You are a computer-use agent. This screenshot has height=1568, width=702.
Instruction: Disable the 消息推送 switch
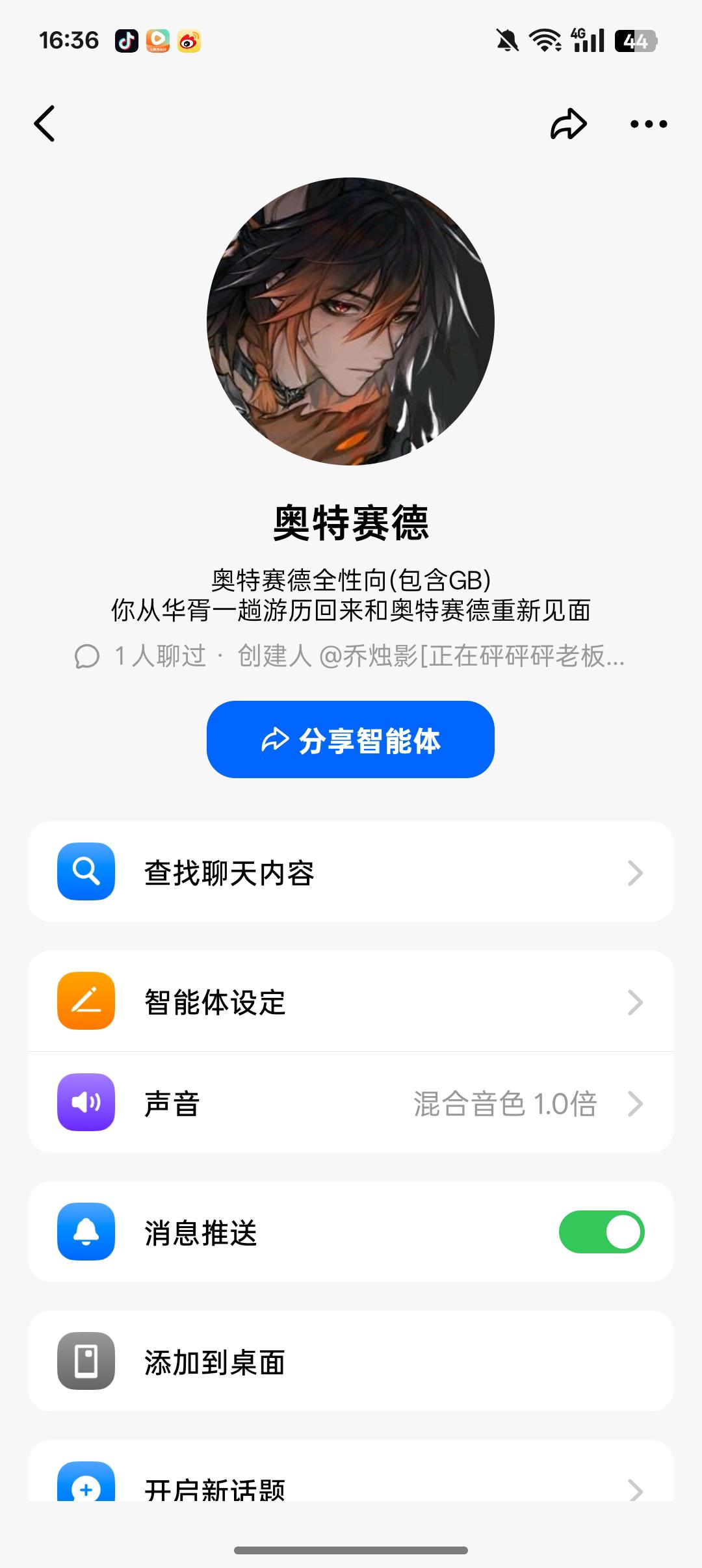coord(601,1232)
